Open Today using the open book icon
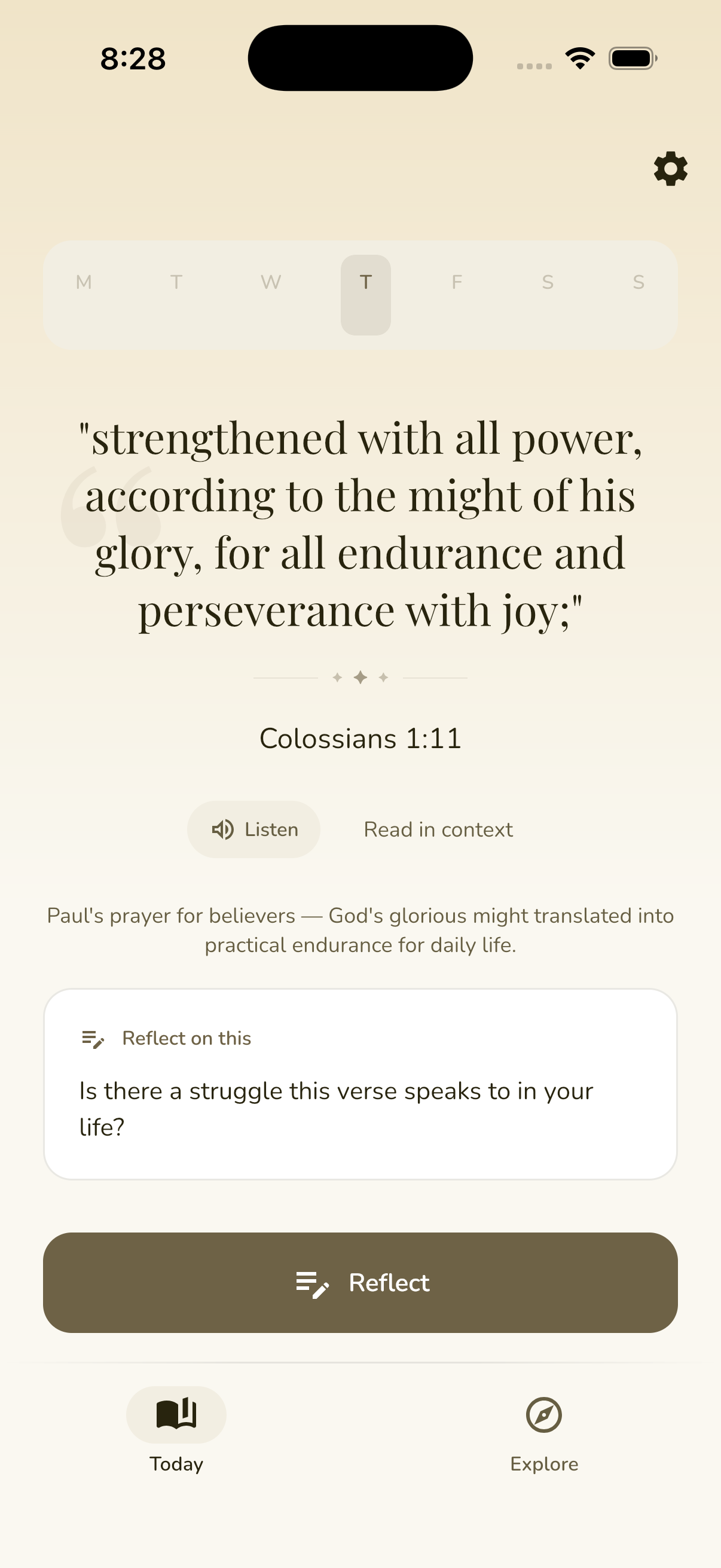The height and width of the screenshot is (1568, 721). pos(176,1416)
